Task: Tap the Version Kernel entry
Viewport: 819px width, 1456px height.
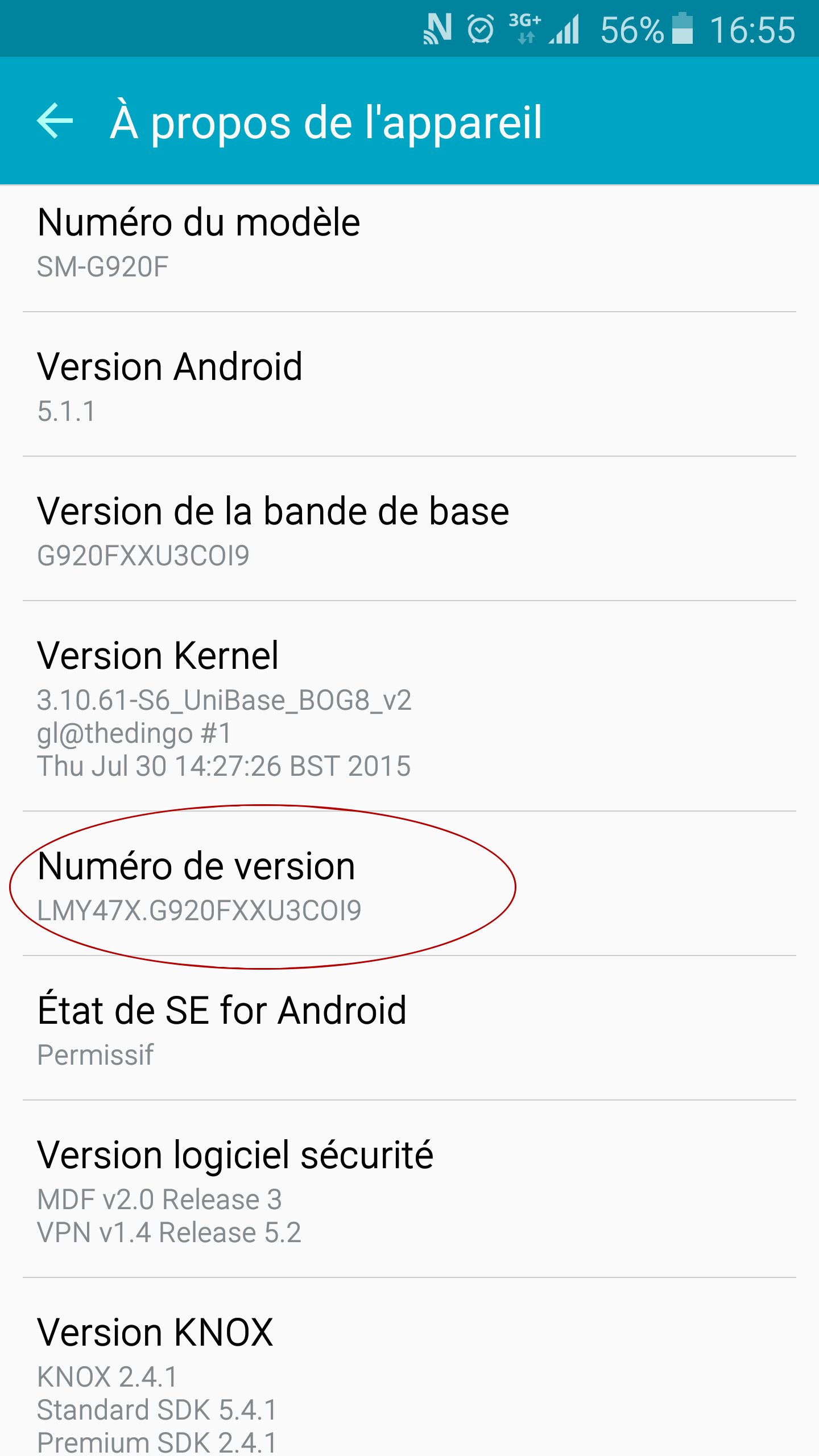Action: tap(409, 706)
